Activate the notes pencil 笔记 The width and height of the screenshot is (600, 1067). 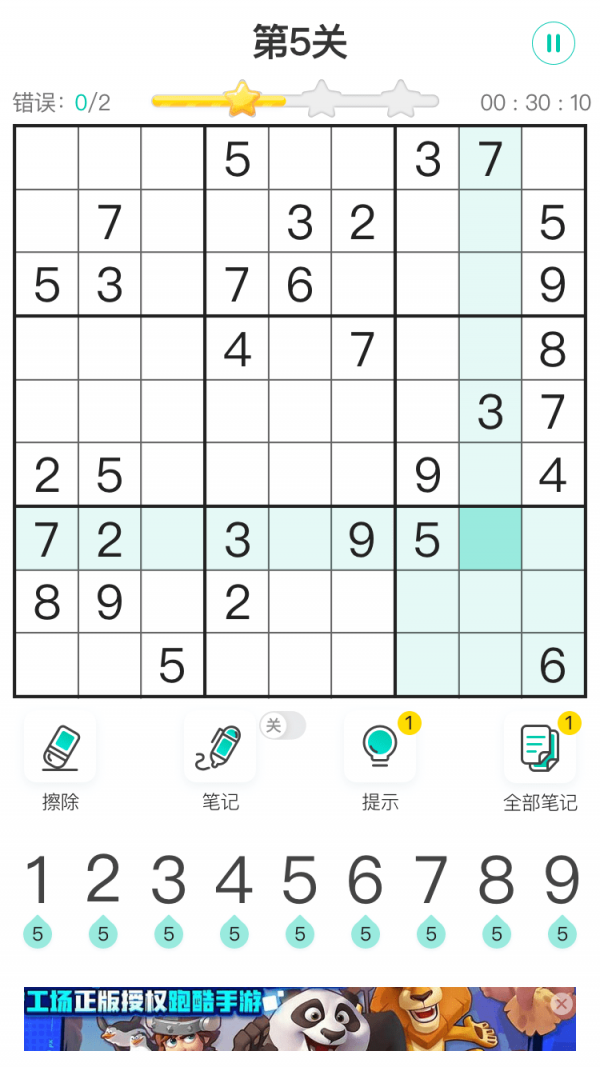coord(219,747)
